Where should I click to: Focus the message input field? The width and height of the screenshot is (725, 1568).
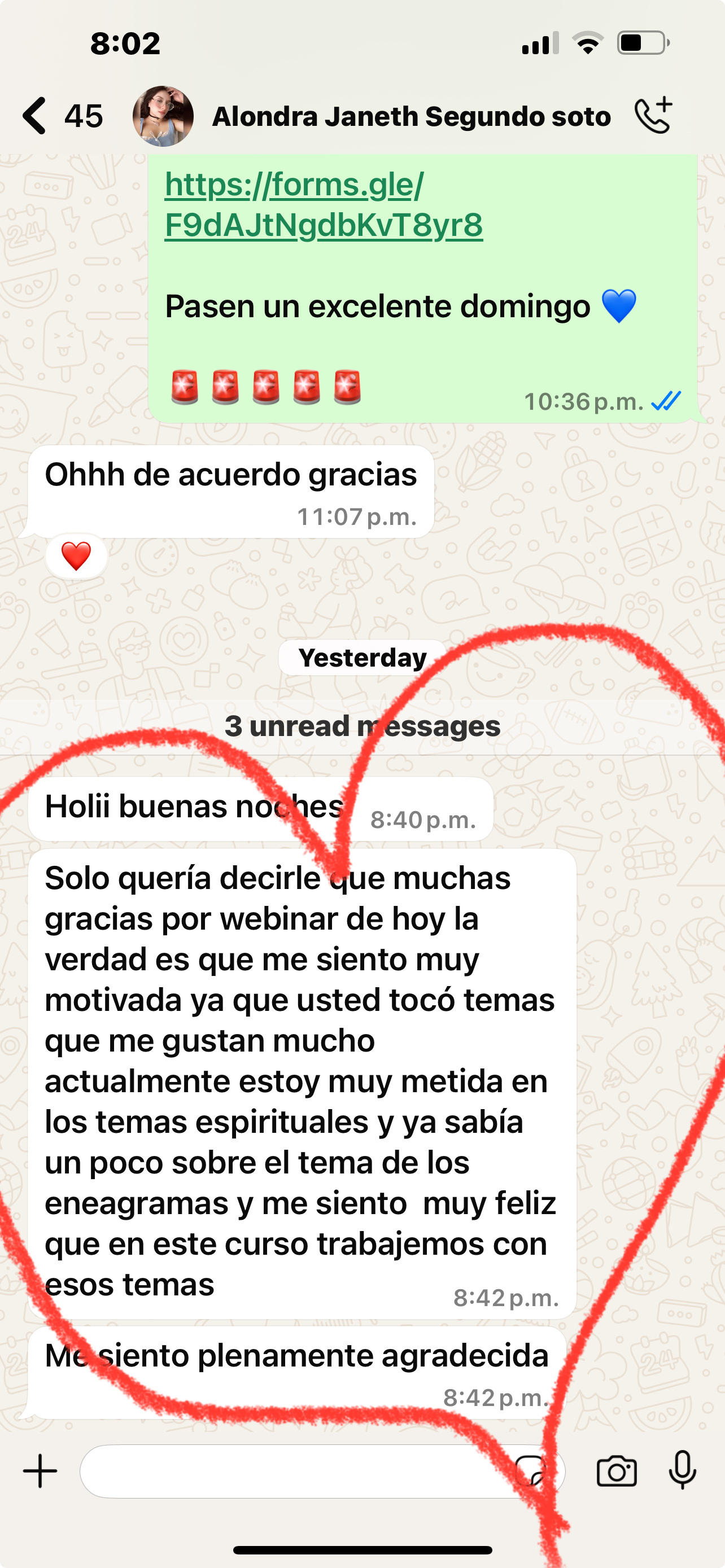coord(292,1471)
